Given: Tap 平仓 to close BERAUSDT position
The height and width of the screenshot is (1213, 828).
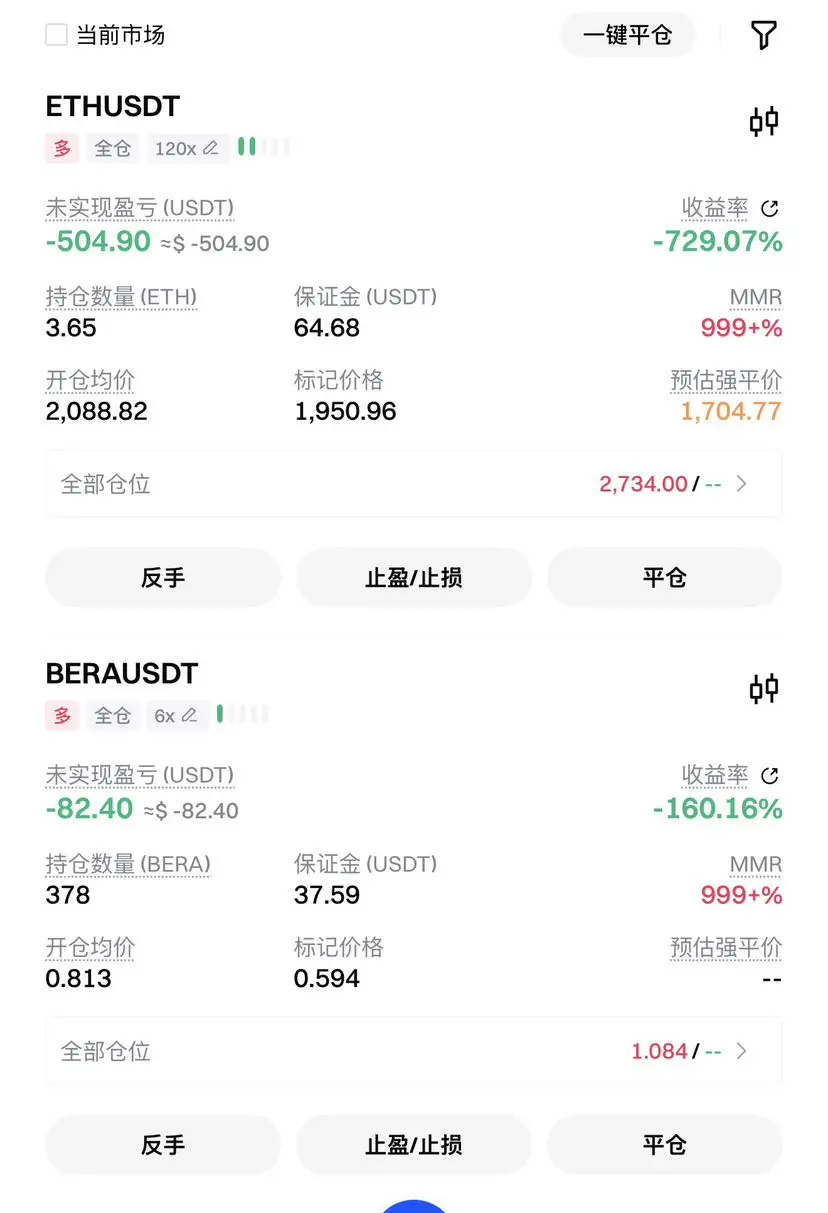Looking at the screenshot, I should pyautogui.click(x=664, y=1145).
